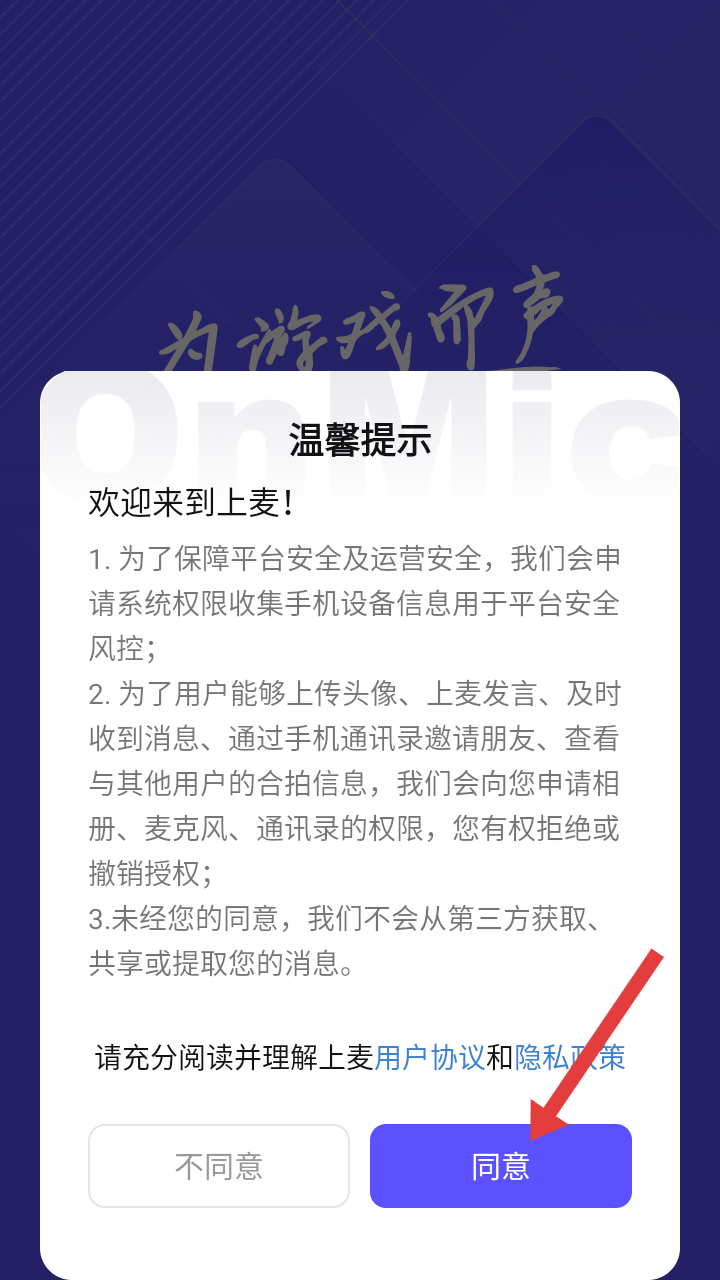
Task: Open the 隐私政策 link
Action: click(570, 1057)
